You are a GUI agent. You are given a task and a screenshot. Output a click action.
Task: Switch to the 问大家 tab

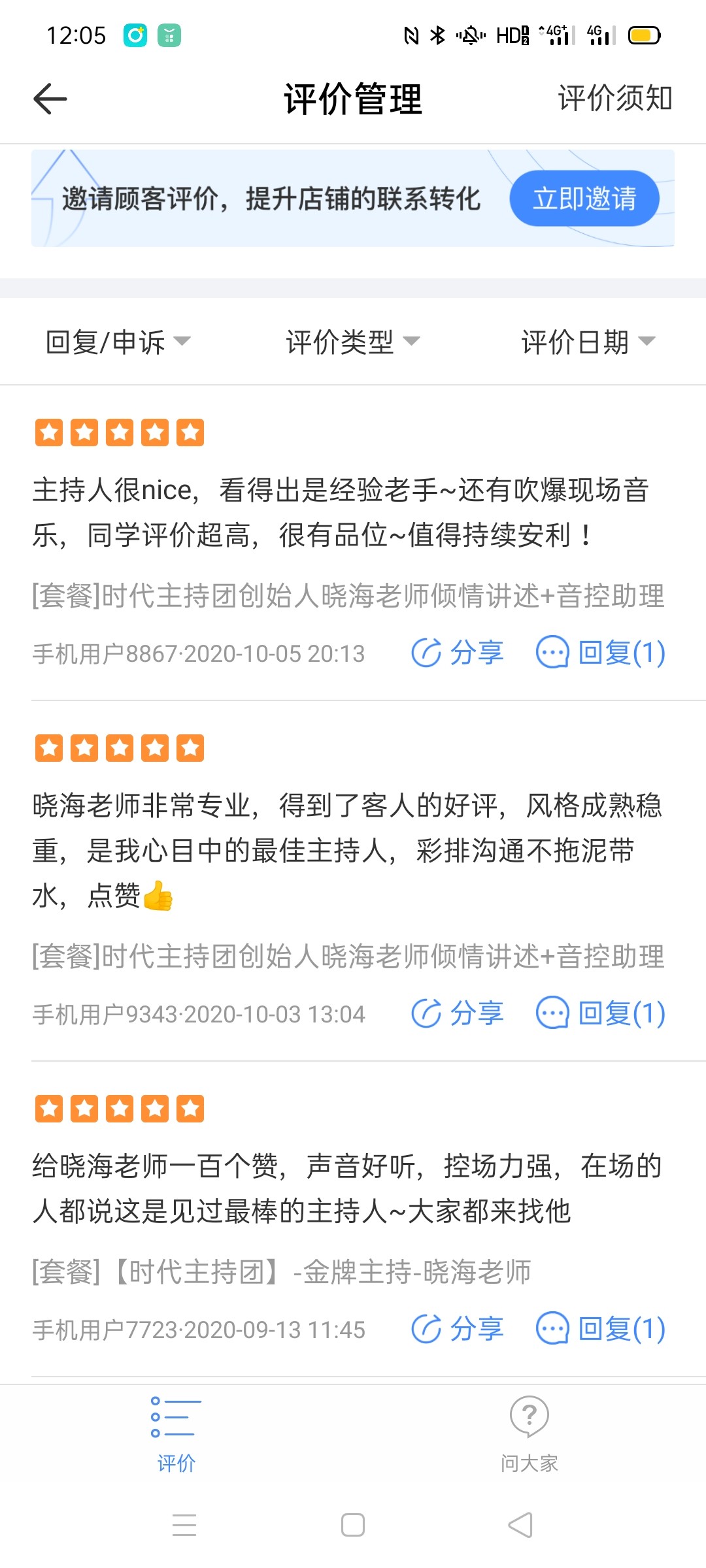[x=529, y=1435]
